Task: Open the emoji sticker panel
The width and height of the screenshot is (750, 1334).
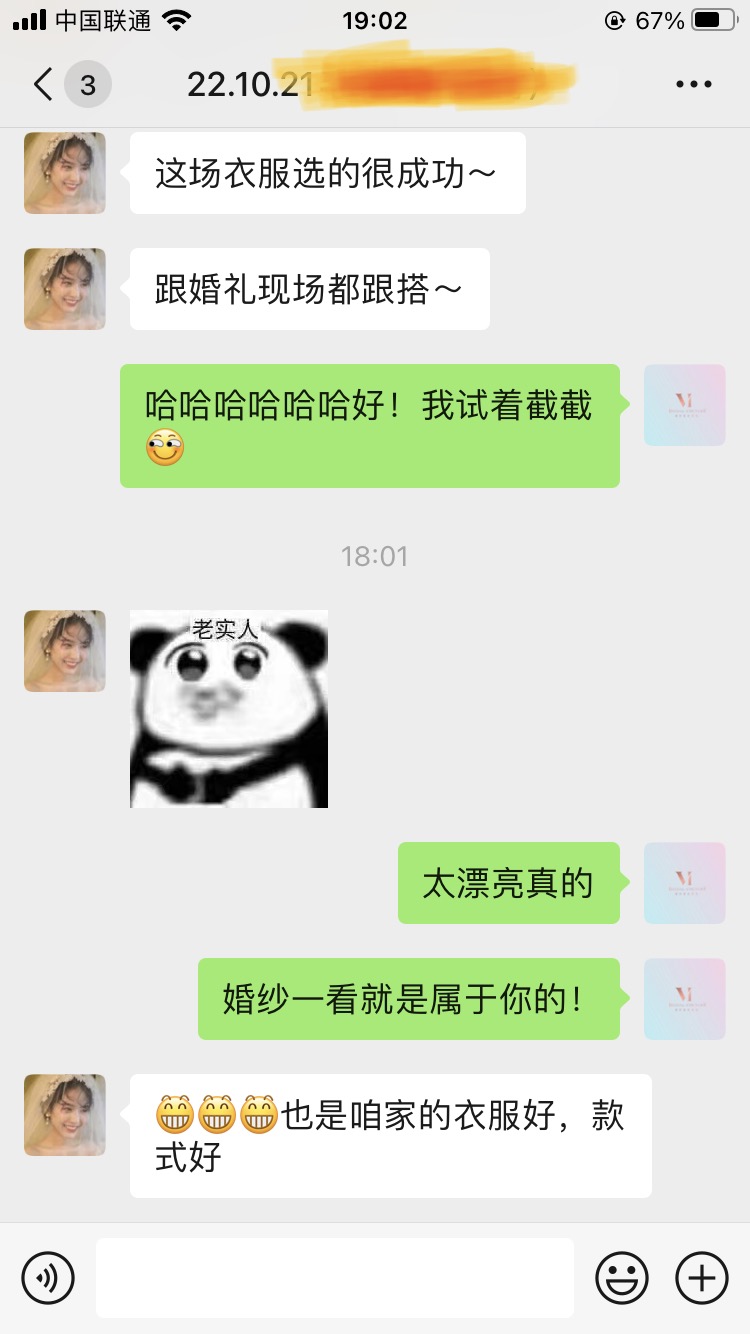Action: [x=622, y=1277]
